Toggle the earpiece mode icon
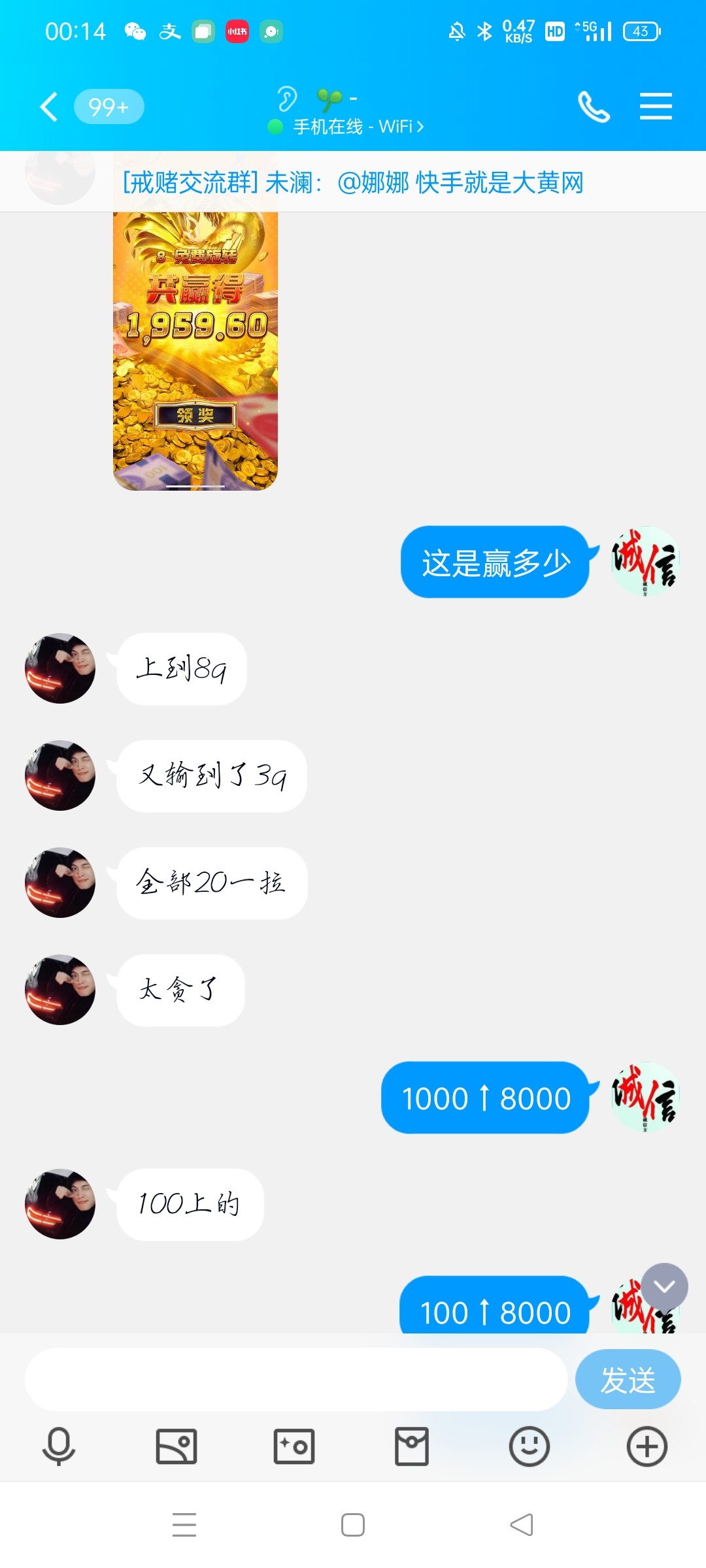 pyautogui.click(x=286, y=99)
